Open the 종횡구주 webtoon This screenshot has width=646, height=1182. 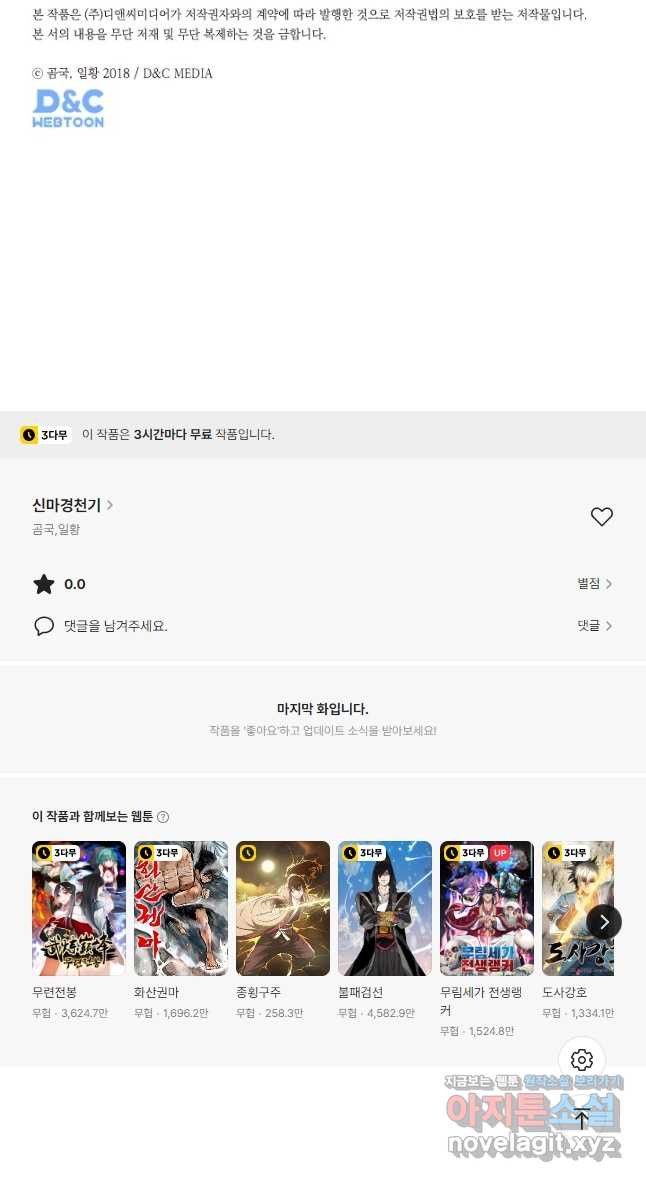pyautogui.click(x=283, y=908)
